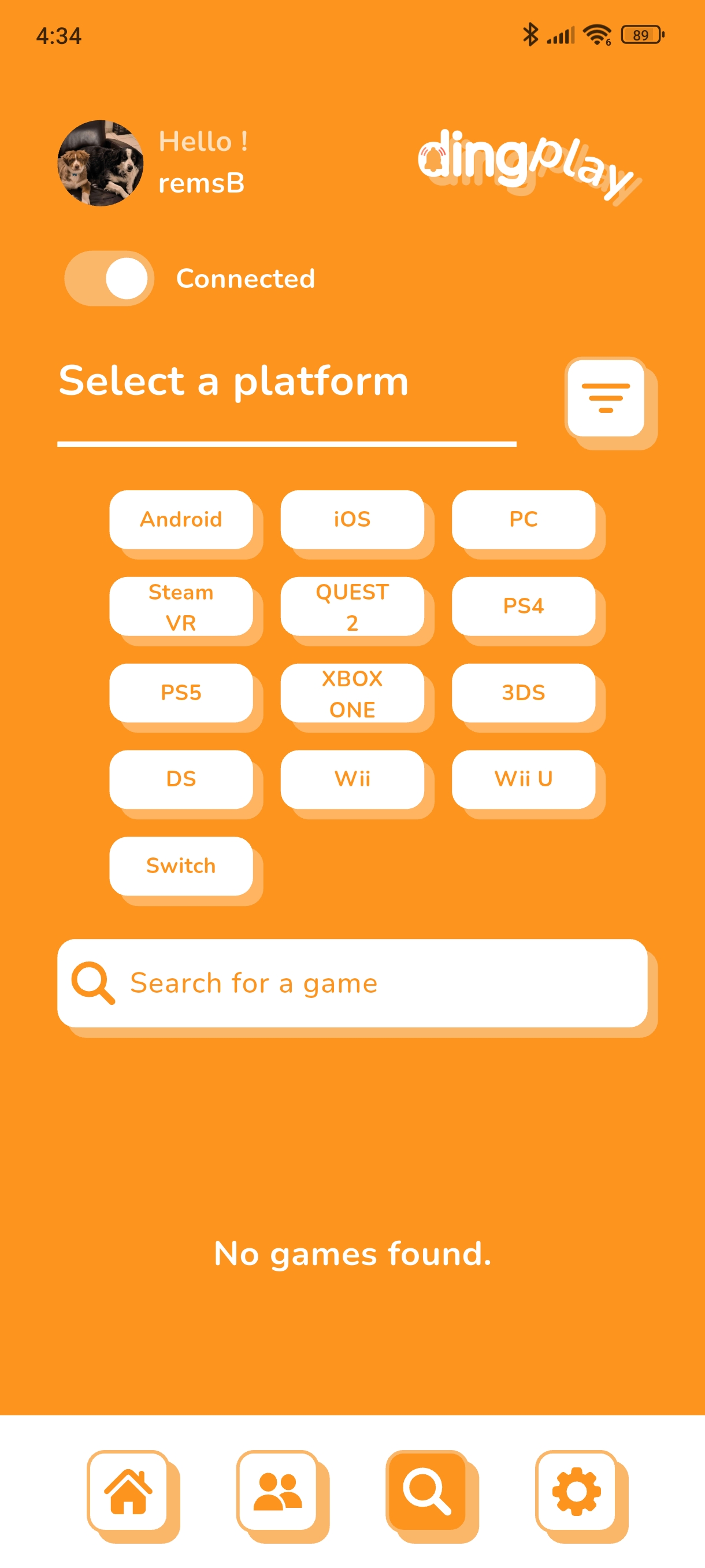Viewport: 705px width, 1568px height.
Task: Select the Android platform
Action: [x=181, y=519]
